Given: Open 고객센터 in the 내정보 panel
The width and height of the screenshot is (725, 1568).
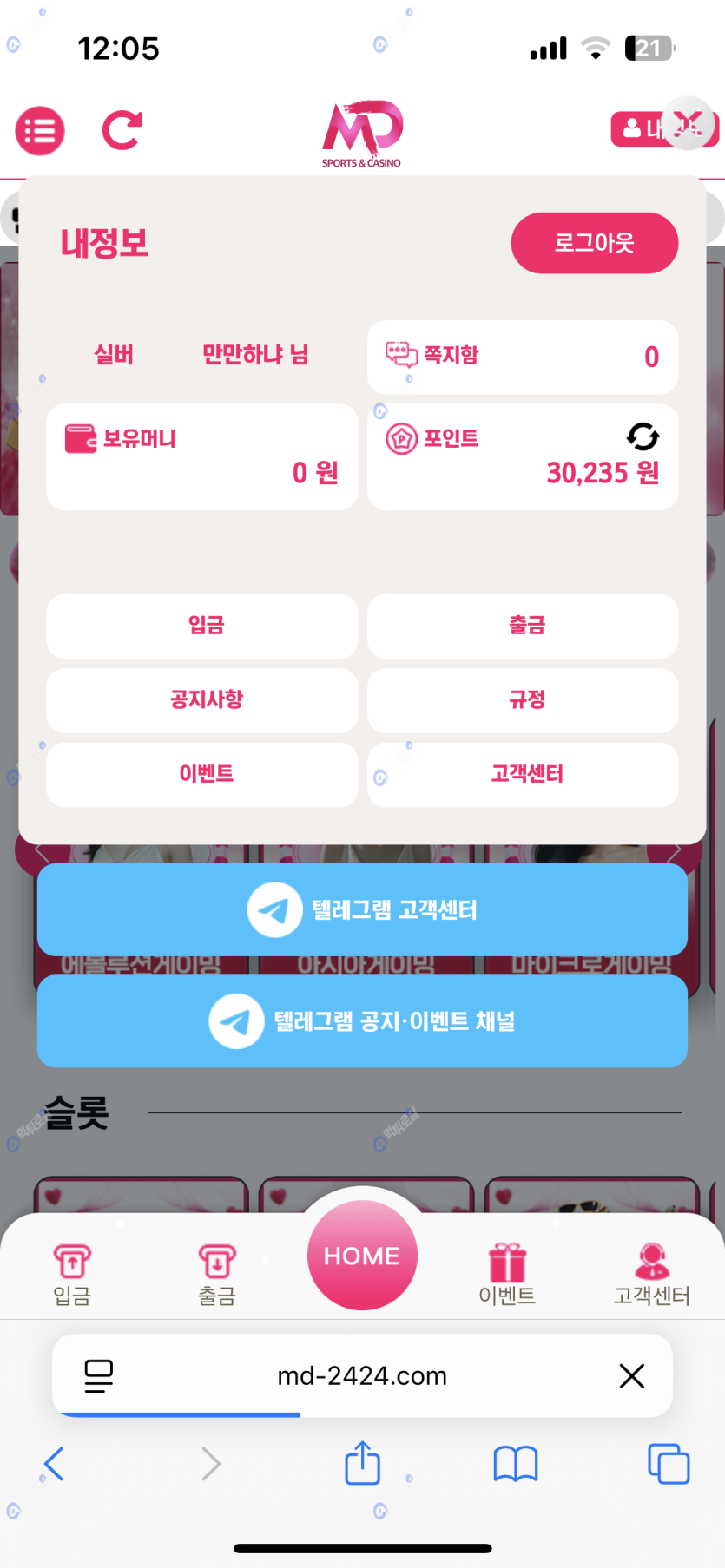Looking at the screenshot, I should pyautogui.click(x=523, y=774).
